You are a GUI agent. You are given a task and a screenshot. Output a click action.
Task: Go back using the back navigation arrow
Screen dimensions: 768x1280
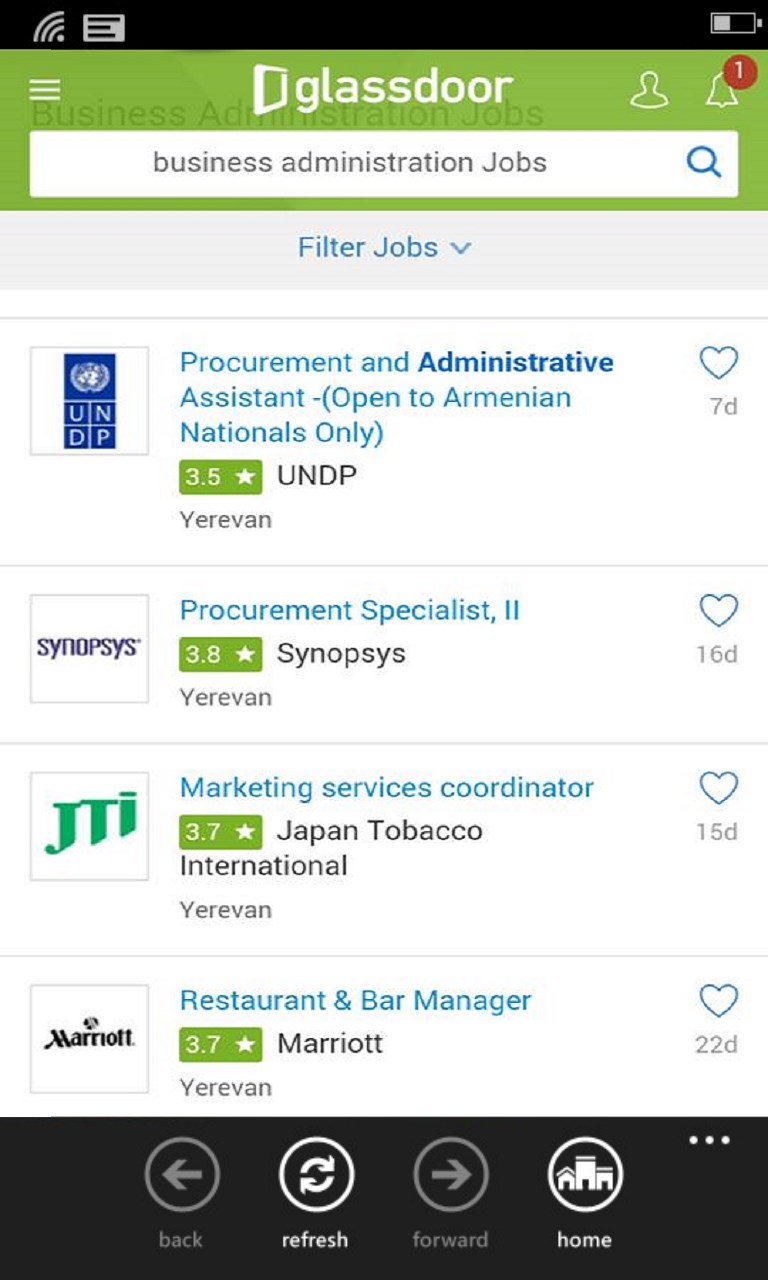(x=180, y=1173)
